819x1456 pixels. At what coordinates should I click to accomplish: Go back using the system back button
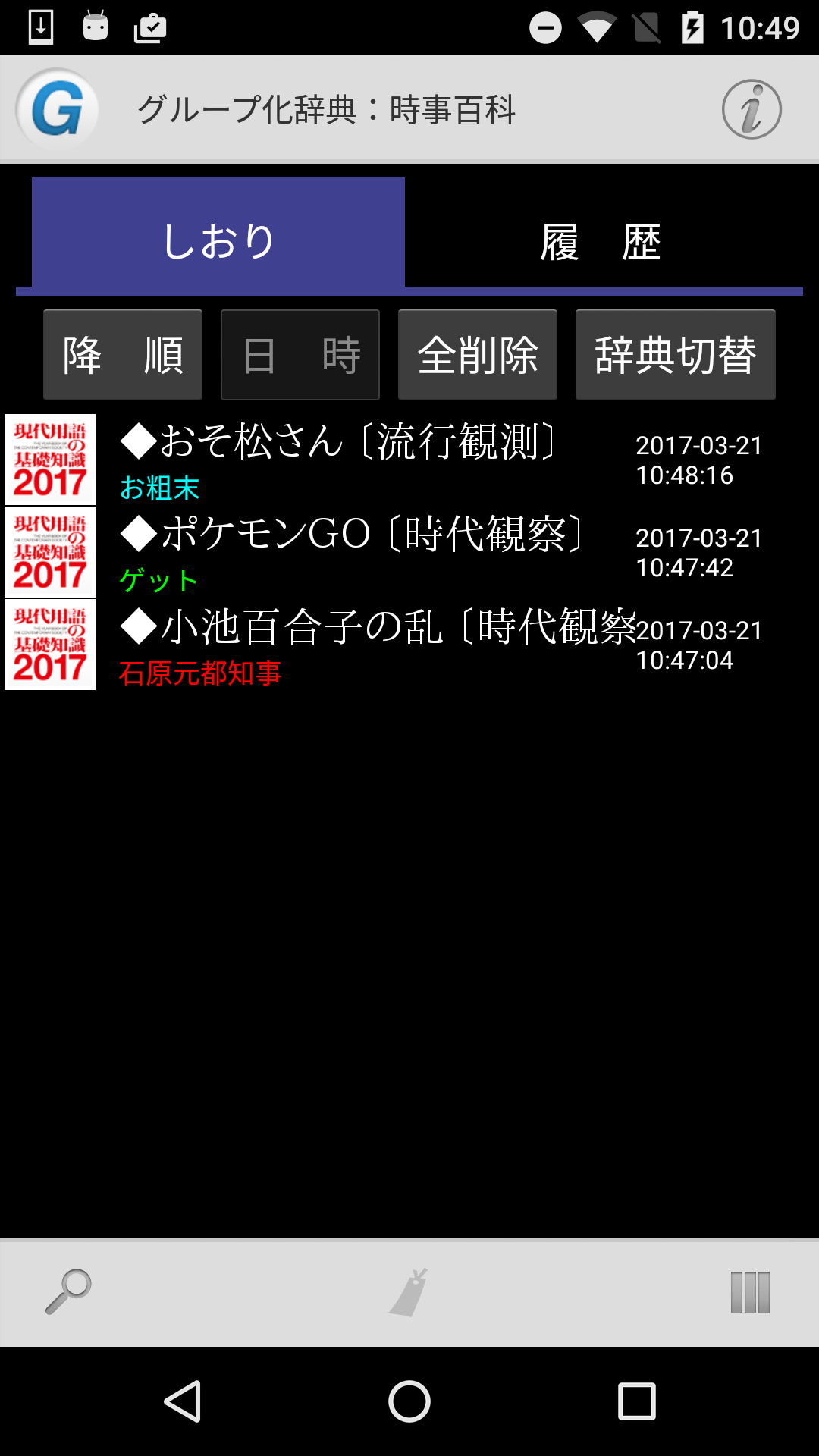(182, 1401)
